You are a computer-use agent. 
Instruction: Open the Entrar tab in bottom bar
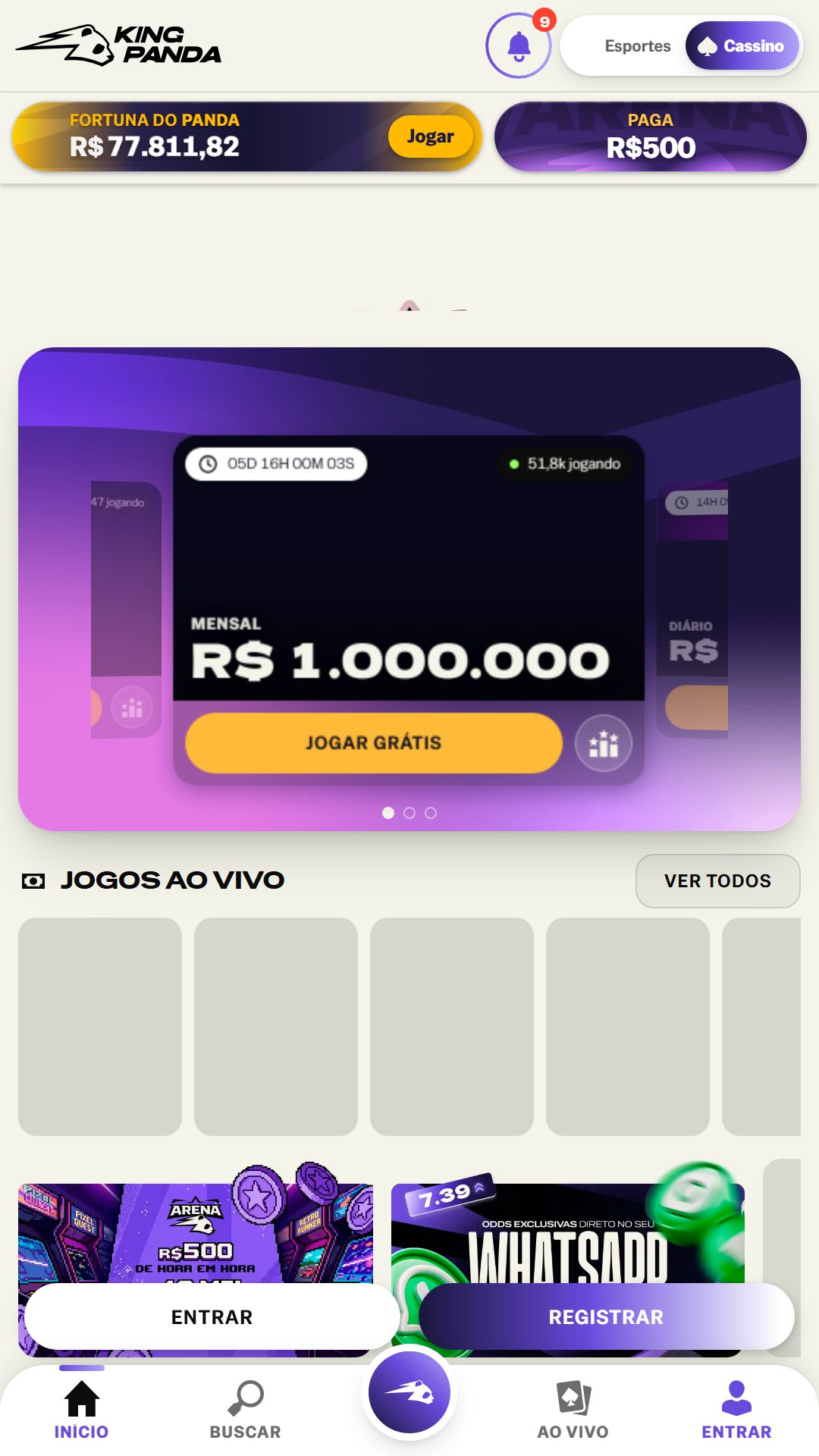coord(736,1410)
